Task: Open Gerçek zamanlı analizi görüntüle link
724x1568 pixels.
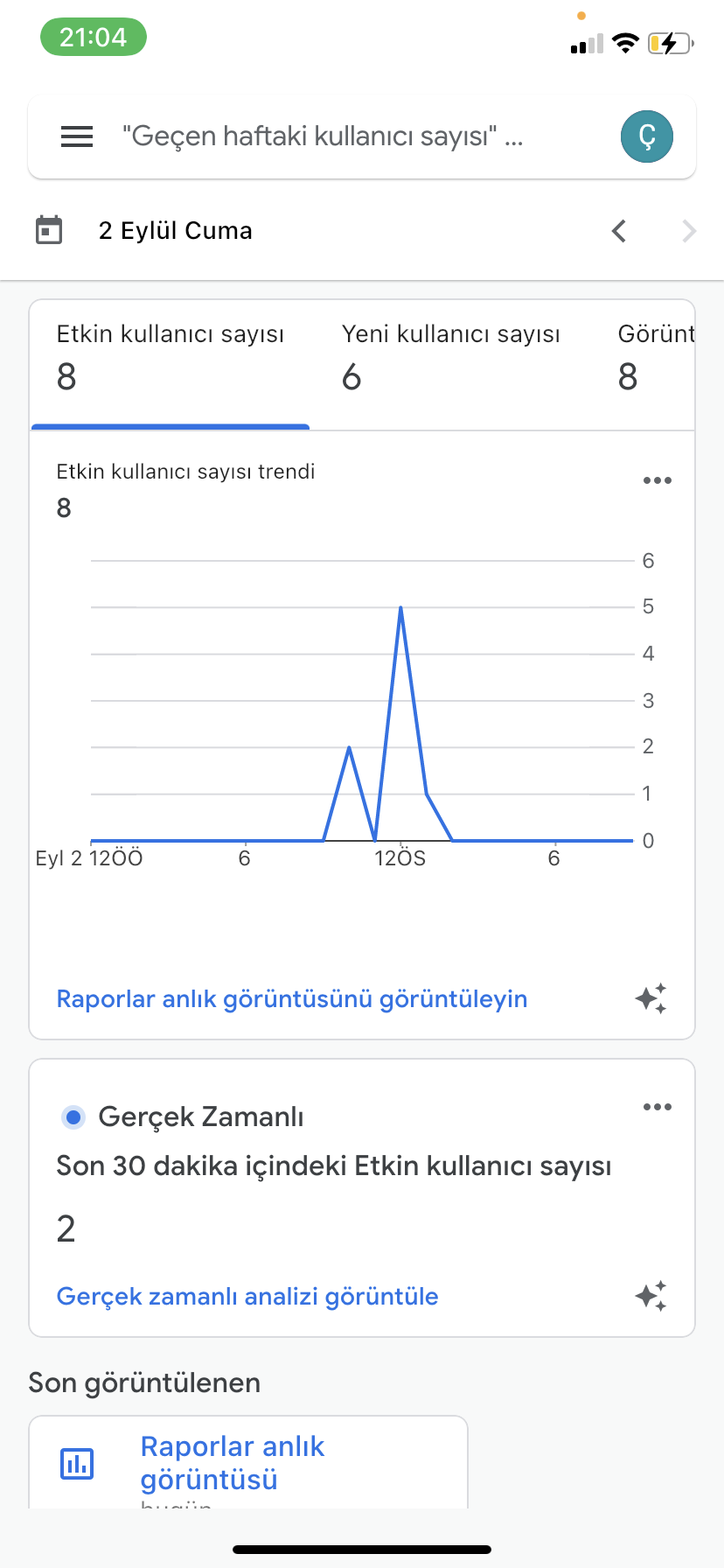Action: 247,1296
